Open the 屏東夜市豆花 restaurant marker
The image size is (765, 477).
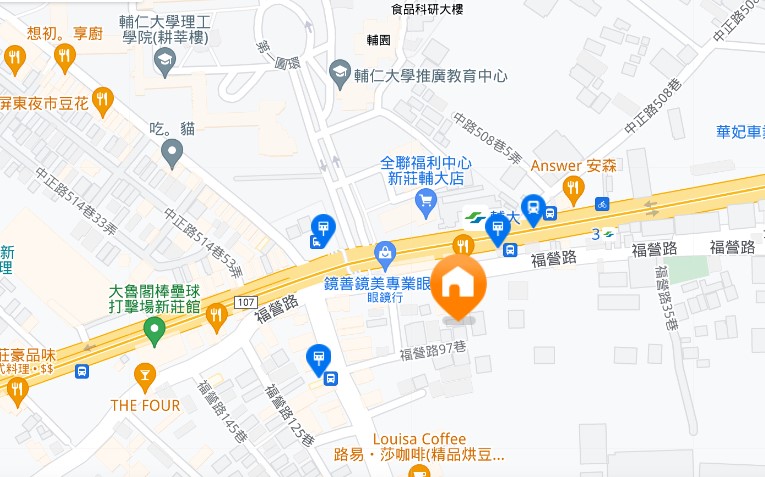click(102, 99)
